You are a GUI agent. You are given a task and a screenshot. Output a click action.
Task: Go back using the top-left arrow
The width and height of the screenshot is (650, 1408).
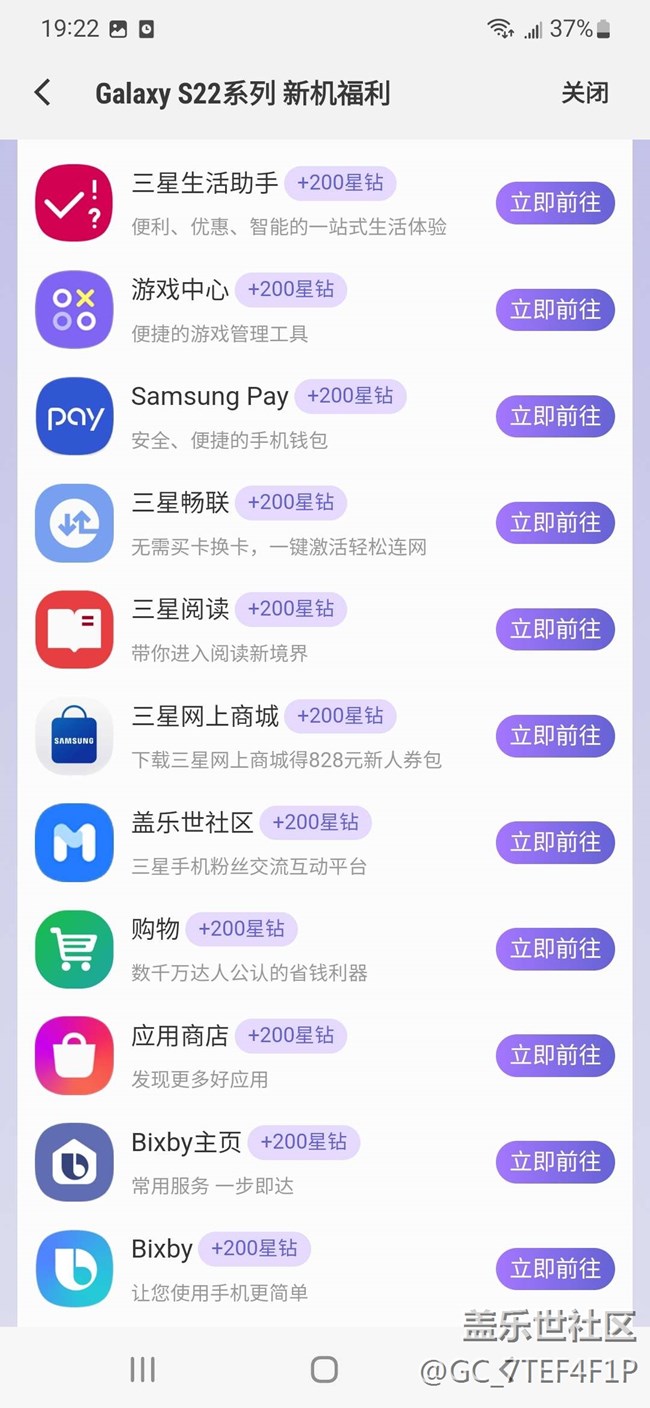point(42,93)
